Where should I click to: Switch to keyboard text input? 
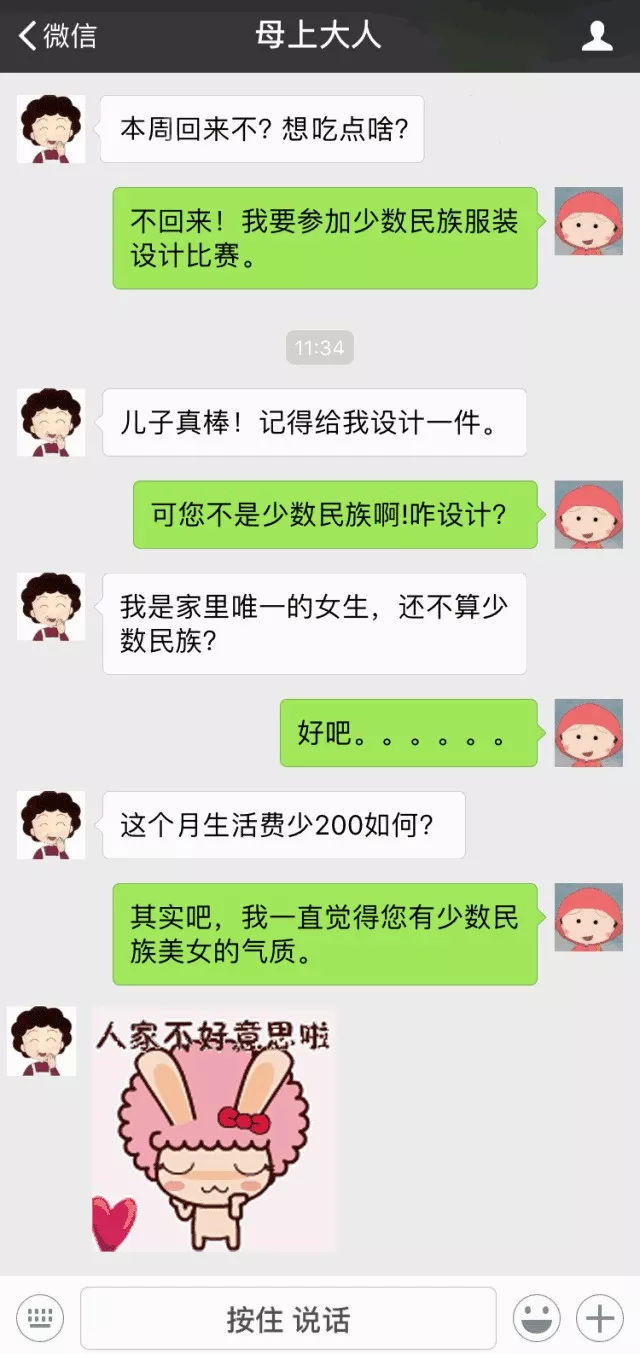pos(40,1318)
